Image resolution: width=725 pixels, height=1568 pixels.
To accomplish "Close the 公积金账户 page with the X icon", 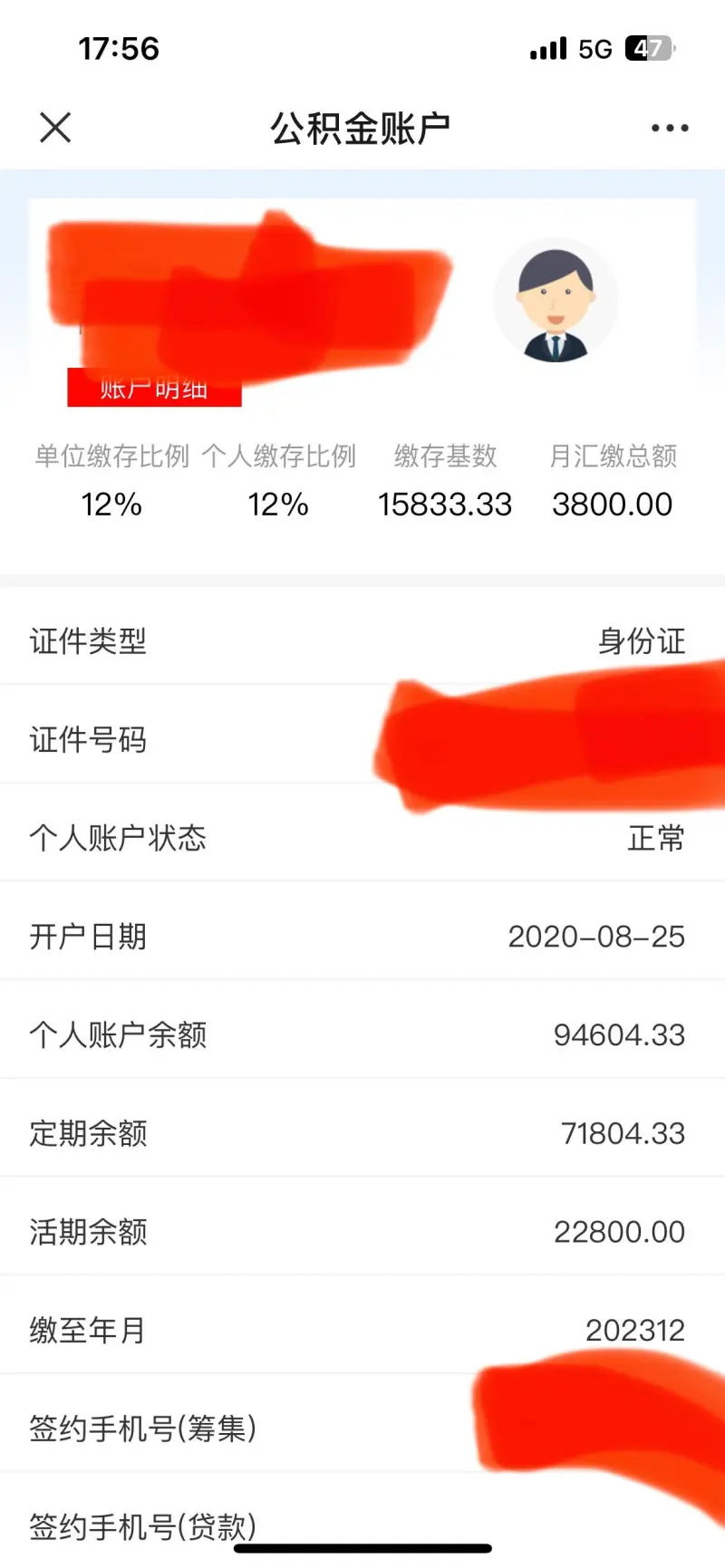I will (x=55, y=127).
